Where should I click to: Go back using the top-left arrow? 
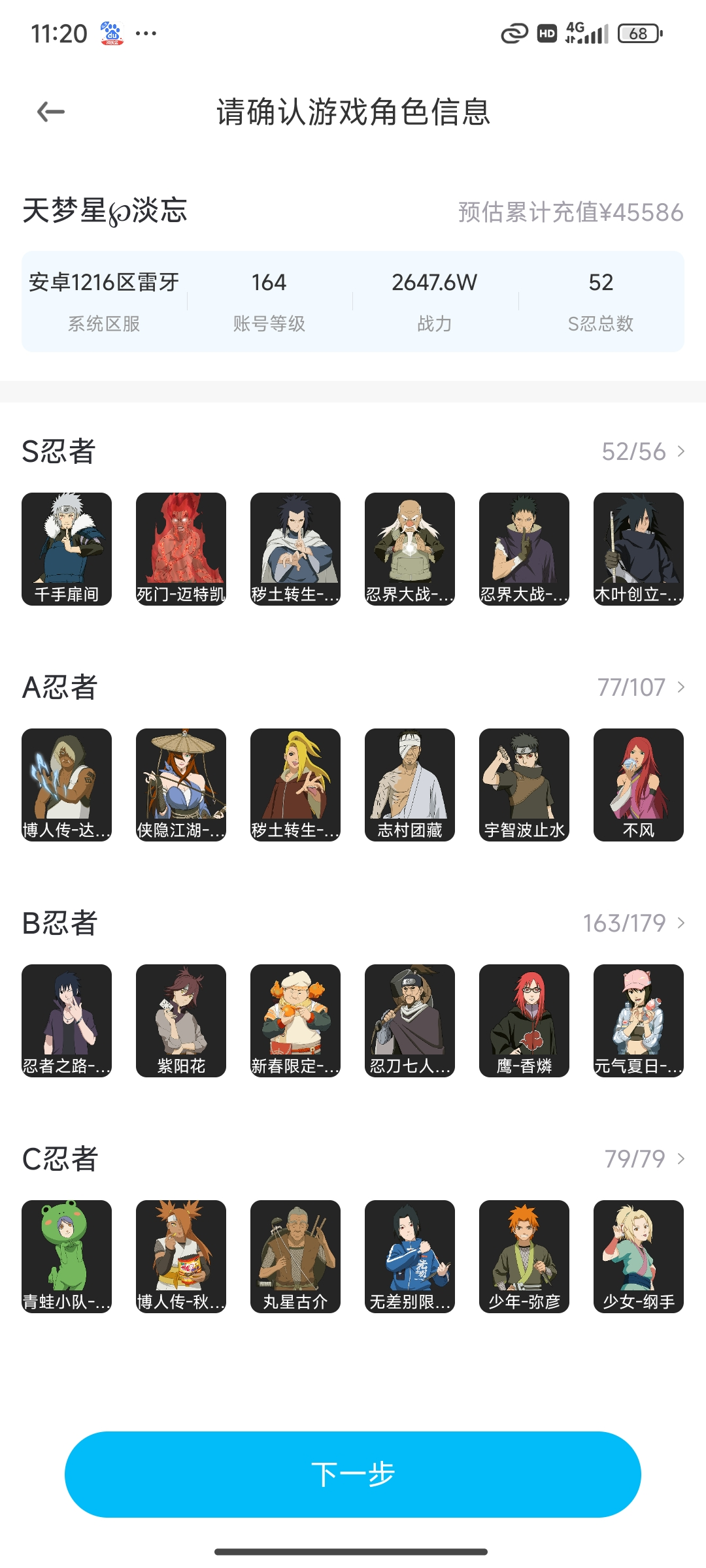(x=50, y=112)
